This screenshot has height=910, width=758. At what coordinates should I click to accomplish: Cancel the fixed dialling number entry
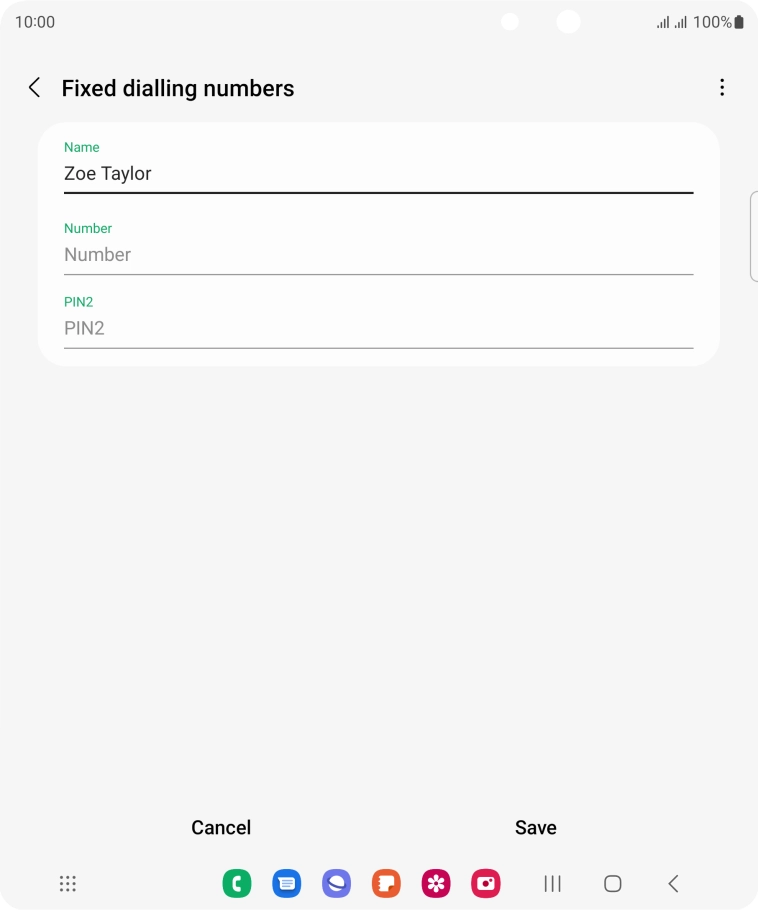click(x=221, y=827)
